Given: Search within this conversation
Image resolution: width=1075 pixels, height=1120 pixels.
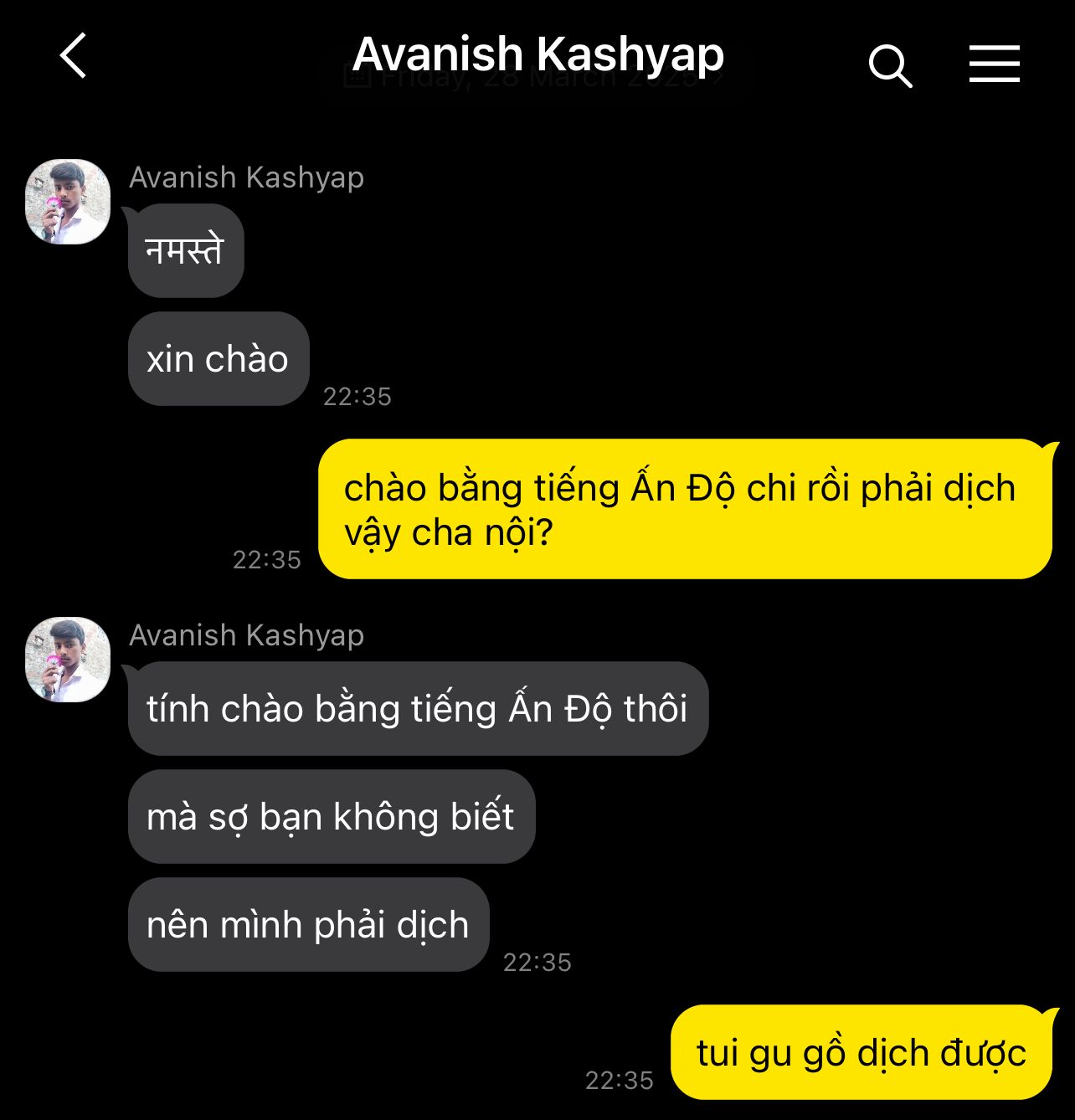Looking at the screenshot, I should click(889, 64).
